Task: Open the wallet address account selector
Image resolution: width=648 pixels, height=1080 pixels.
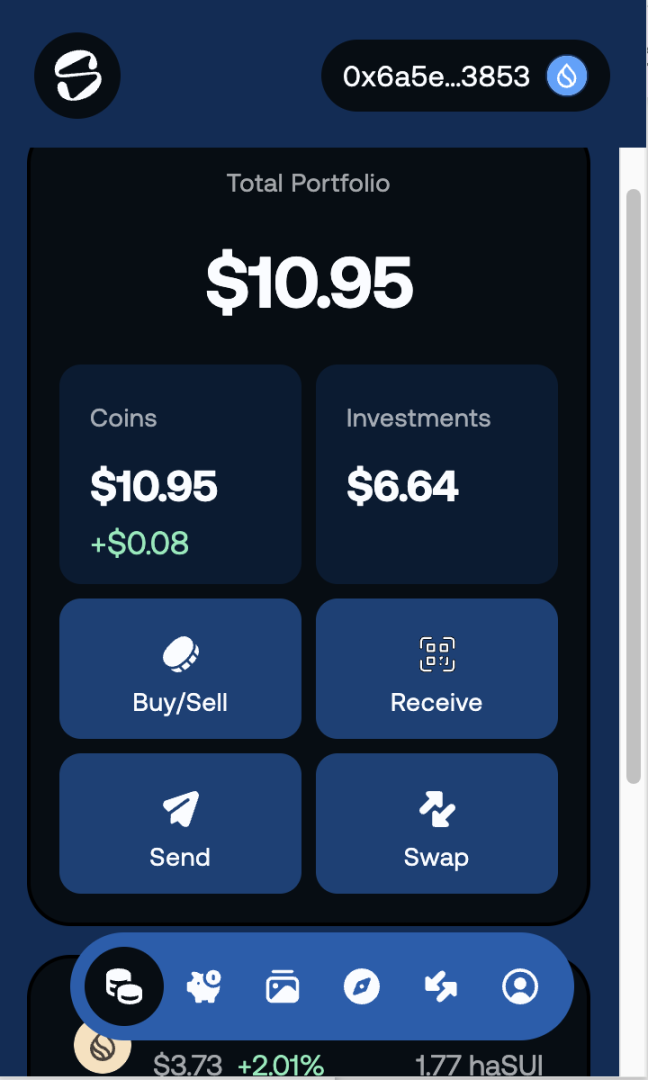Action: pyautogui.click(x=465, y=76)
